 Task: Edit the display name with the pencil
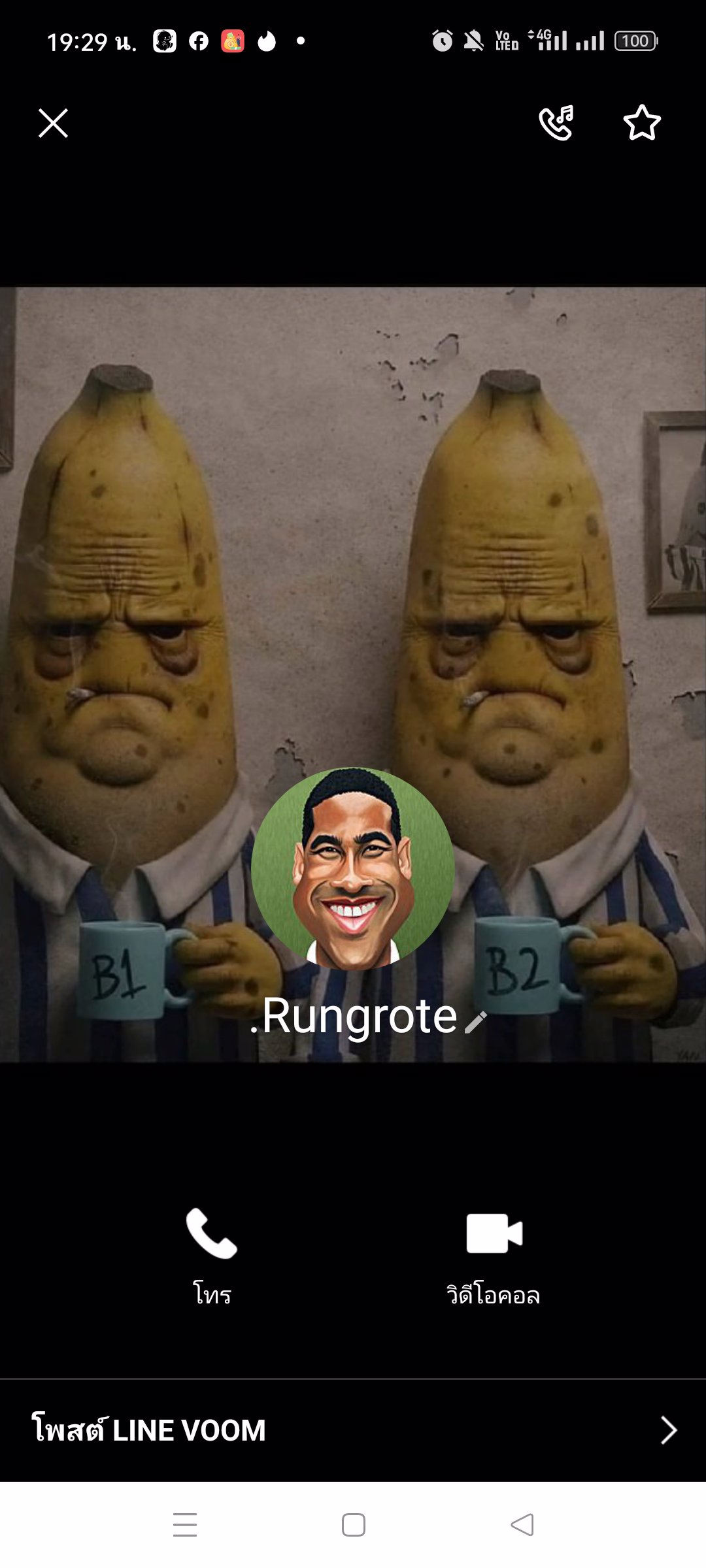tap(476, 1022)
